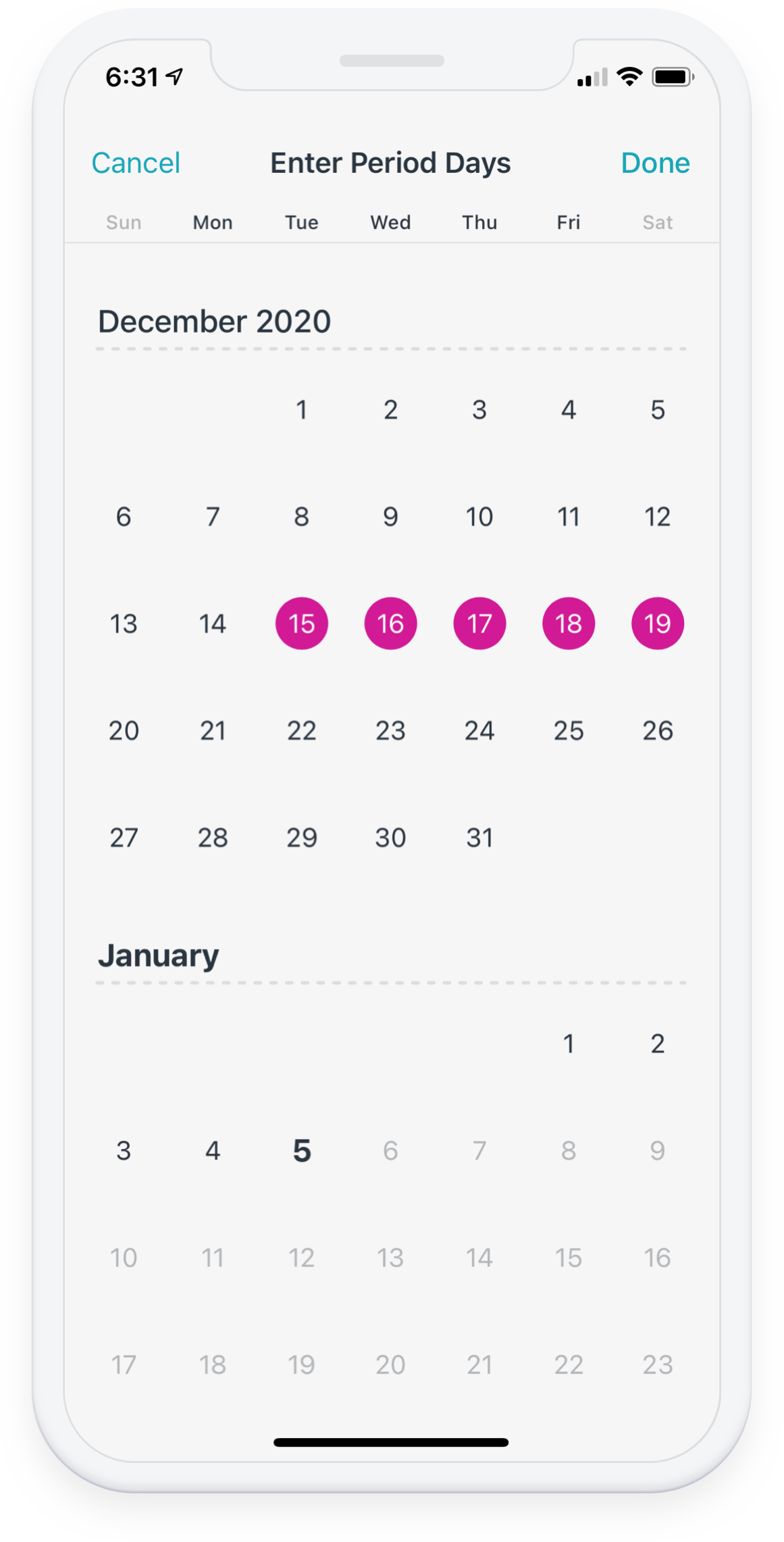Select January 3

point(124,1150)
